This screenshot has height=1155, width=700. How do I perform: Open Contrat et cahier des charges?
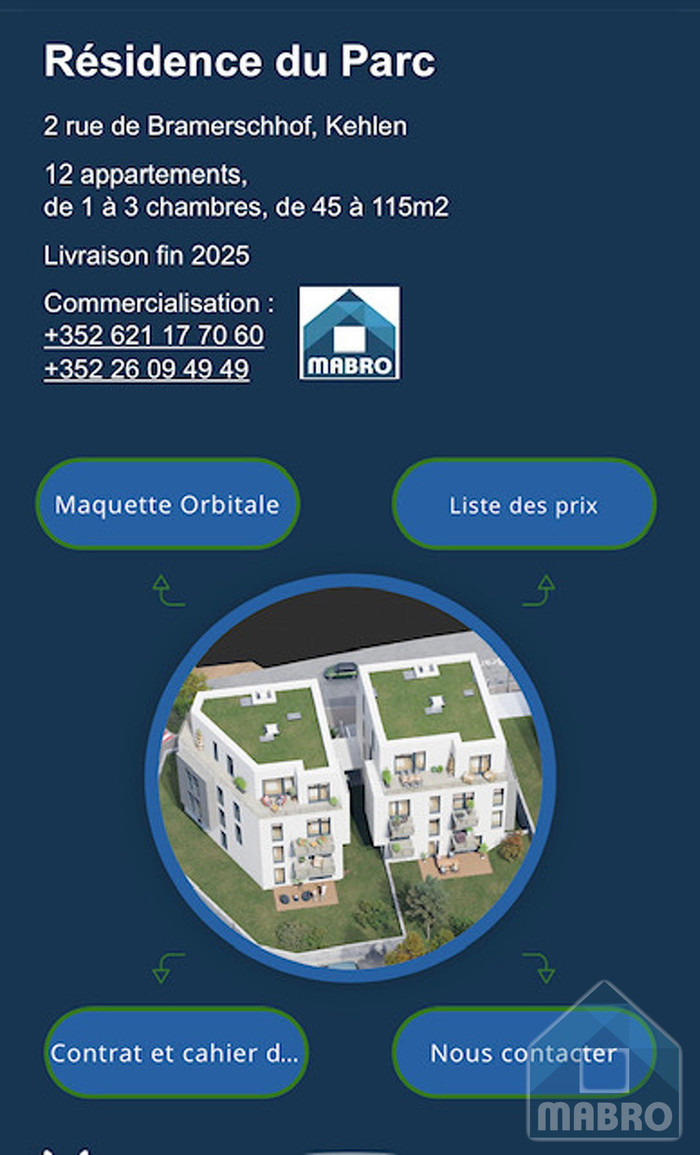(175, 1052)
